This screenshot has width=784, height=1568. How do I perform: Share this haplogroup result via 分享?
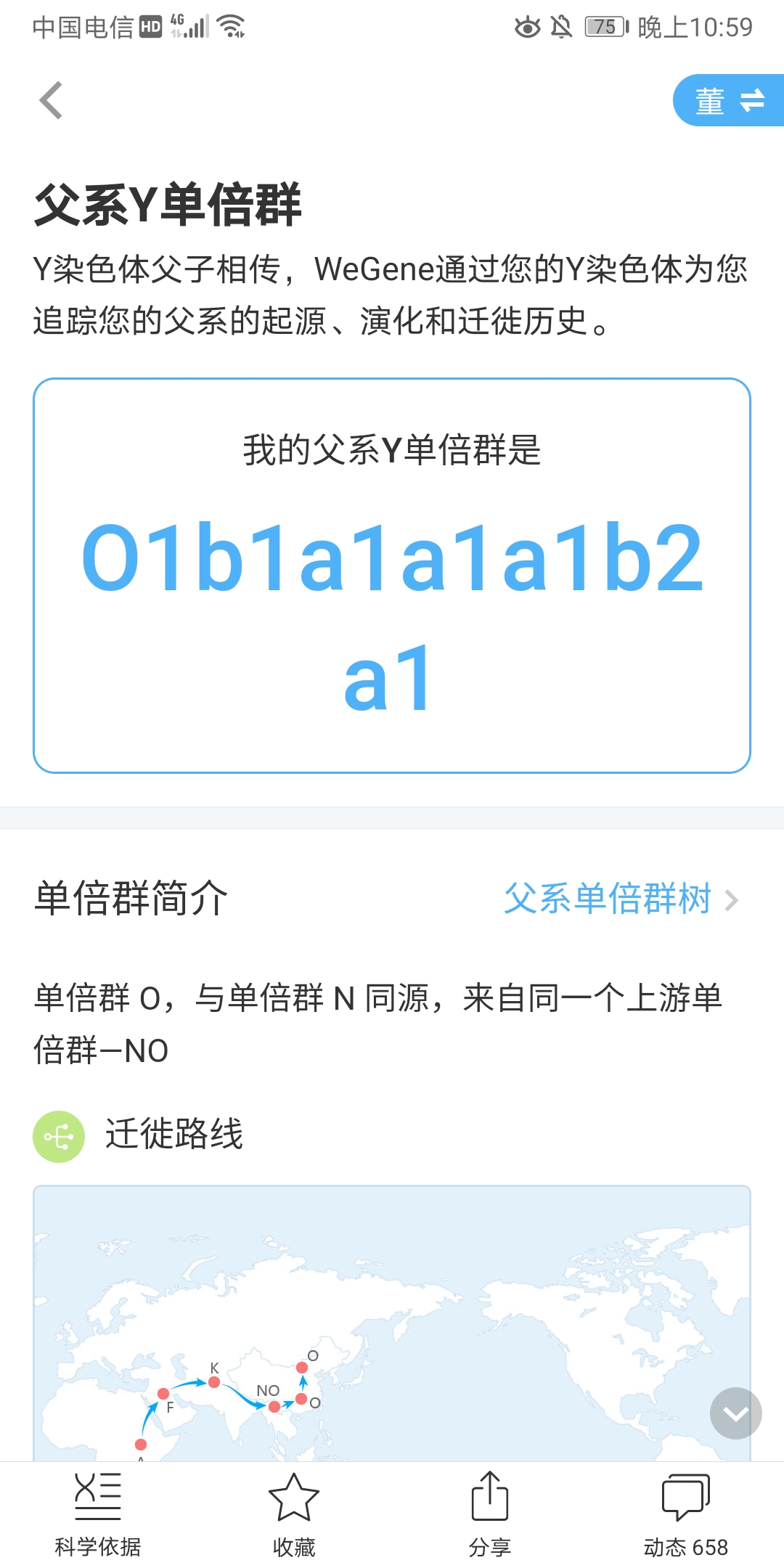490,1514
